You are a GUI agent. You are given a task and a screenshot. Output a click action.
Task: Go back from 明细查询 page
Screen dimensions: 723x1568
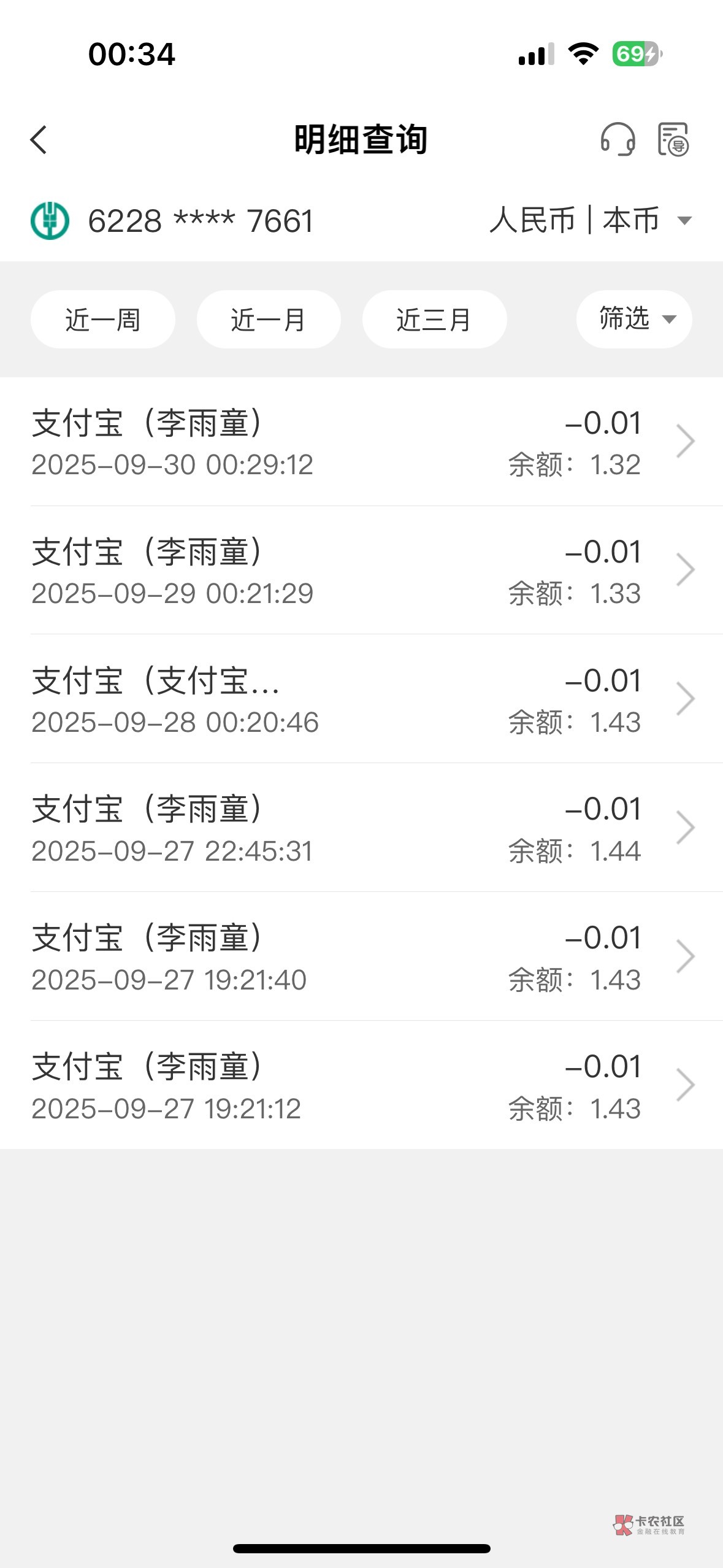coord(39,140)
